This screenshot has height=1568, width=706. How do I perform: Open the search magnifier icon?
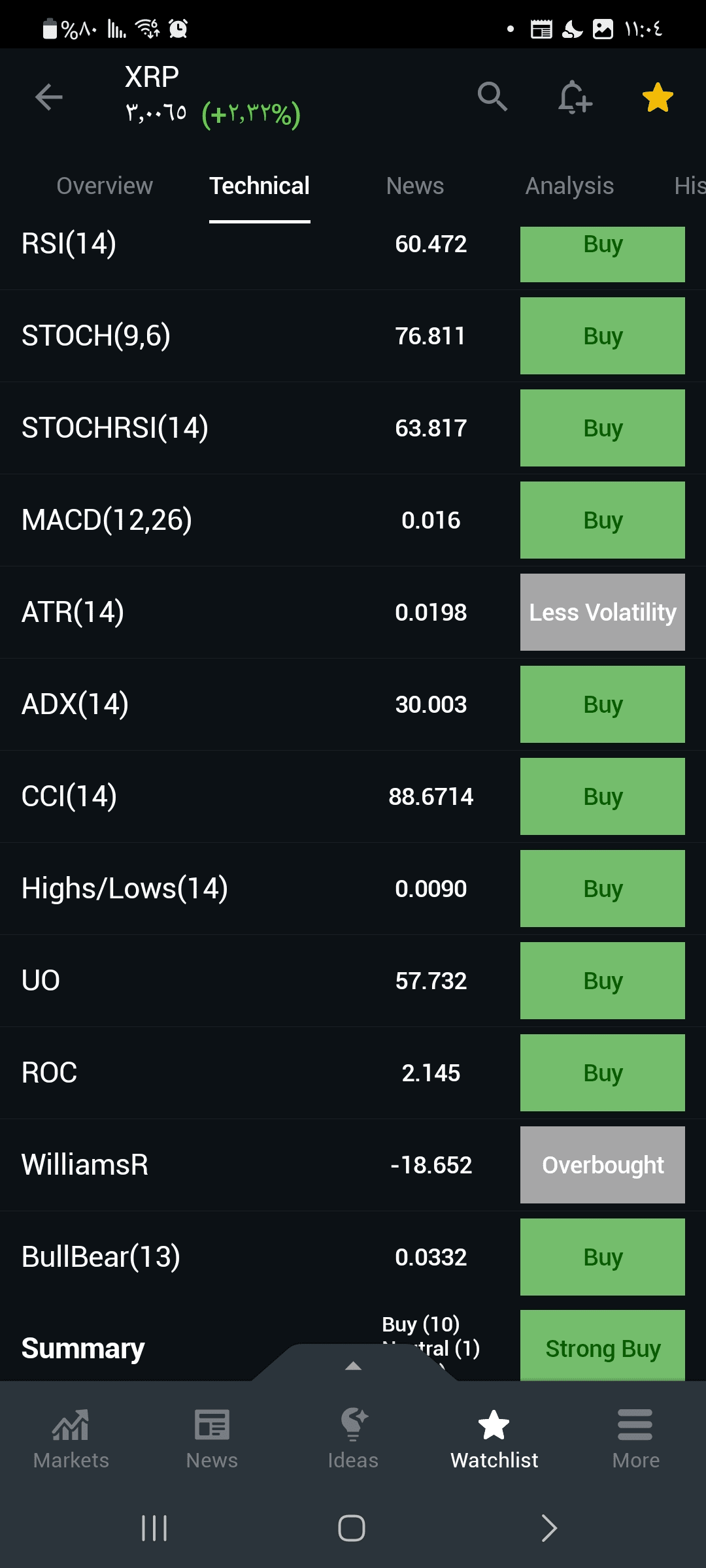tap(492, 97)
